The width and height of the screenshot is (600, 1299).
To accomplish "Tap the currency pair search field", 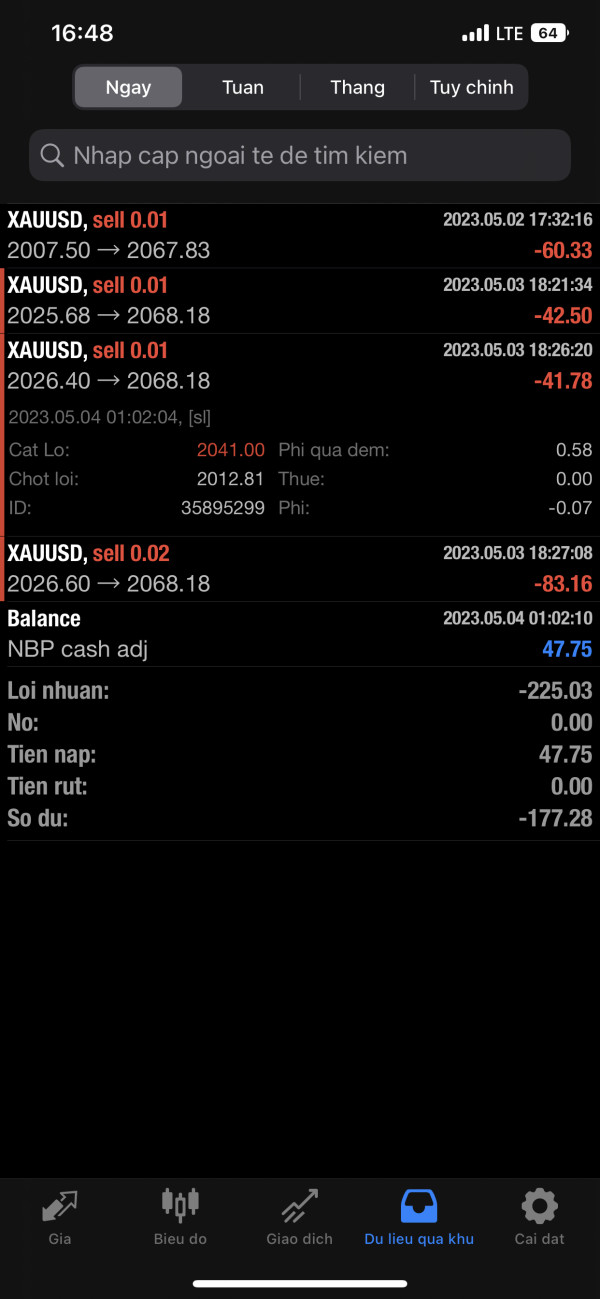I will (x=300, y=155).
